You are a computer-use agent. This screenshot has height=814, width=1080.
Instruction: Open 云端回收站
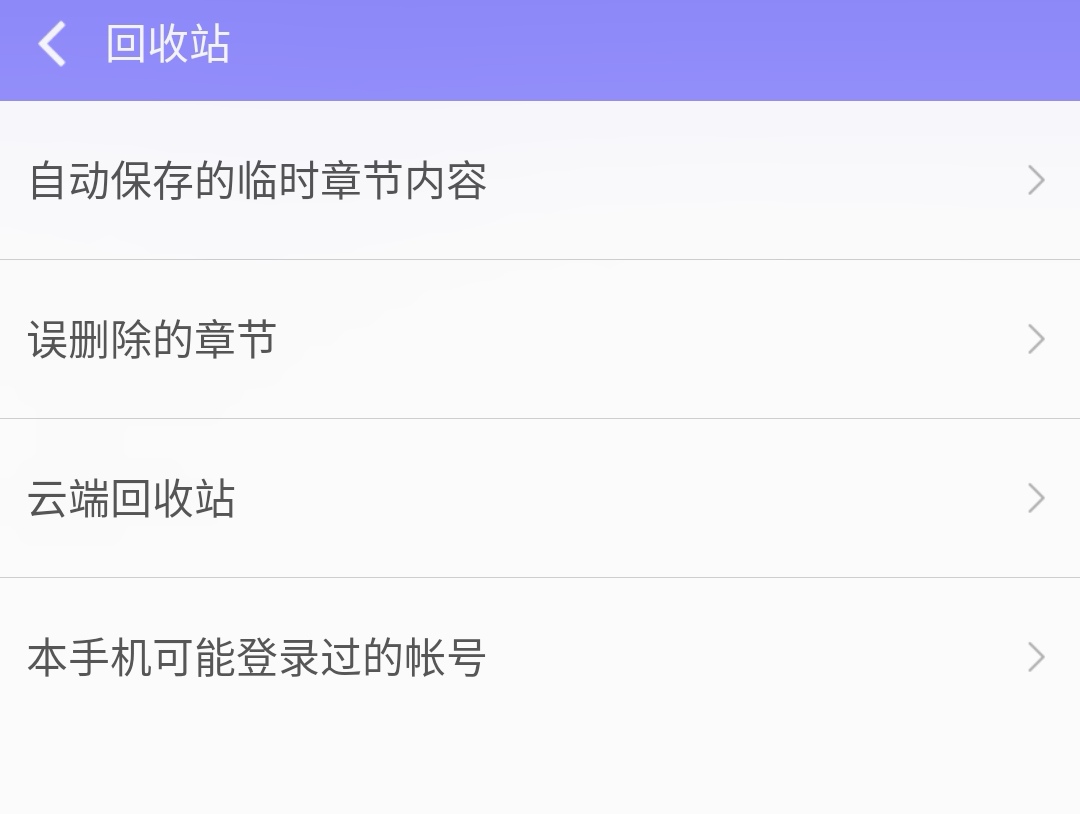click(x=540, y=498)
